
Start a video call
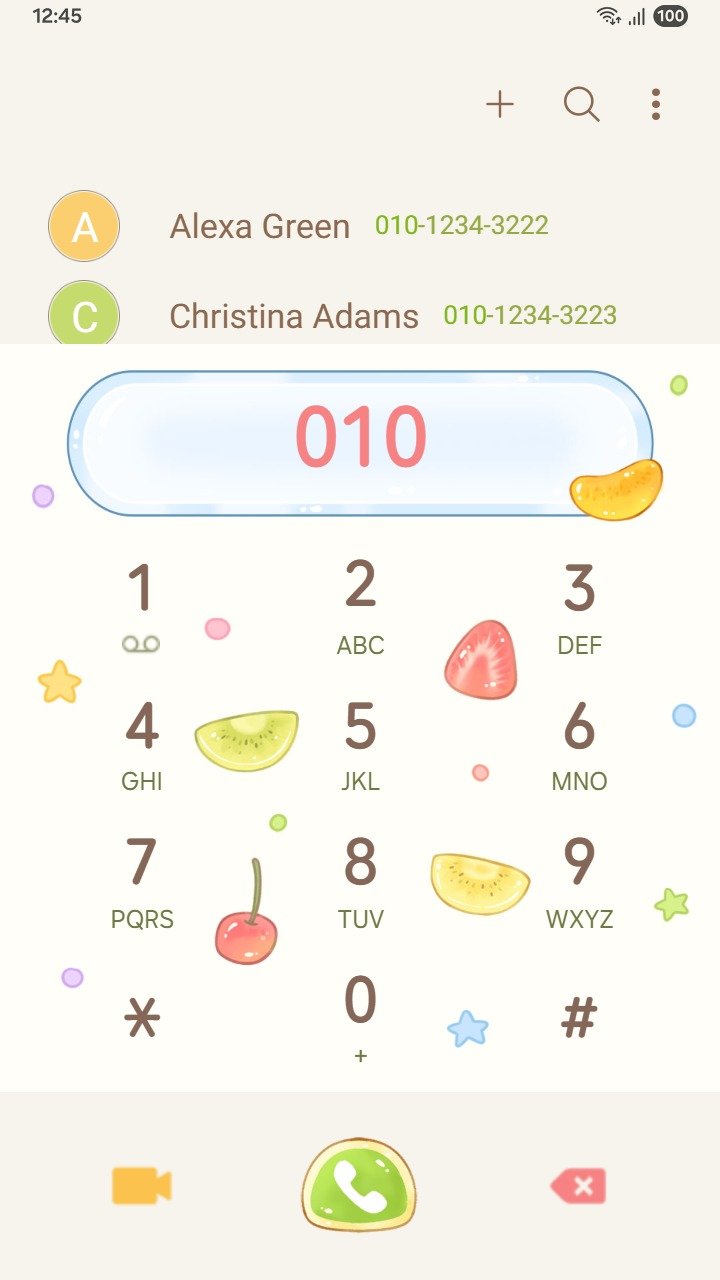pos(141,1186)
